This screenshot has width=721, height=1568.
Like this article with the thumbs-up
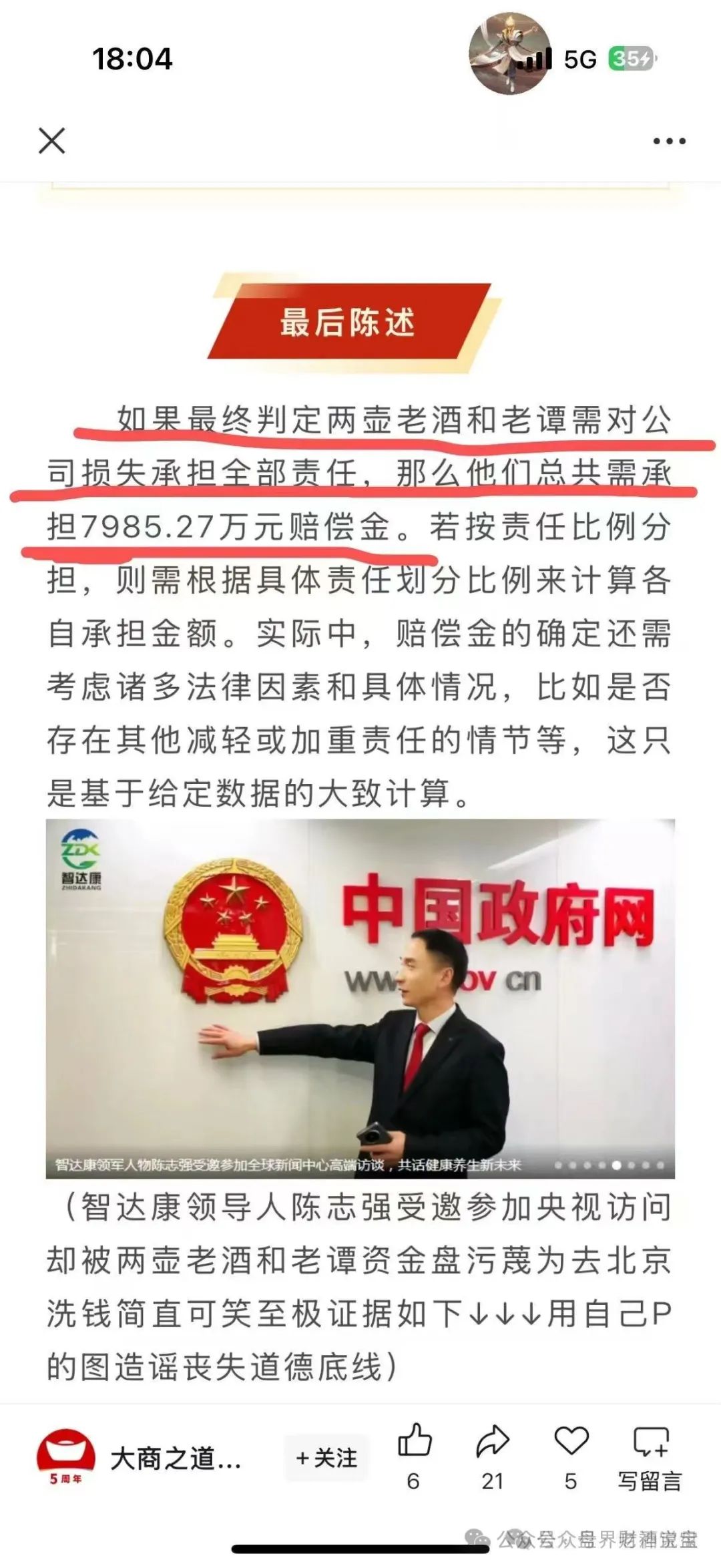(x=415, y=1442)
